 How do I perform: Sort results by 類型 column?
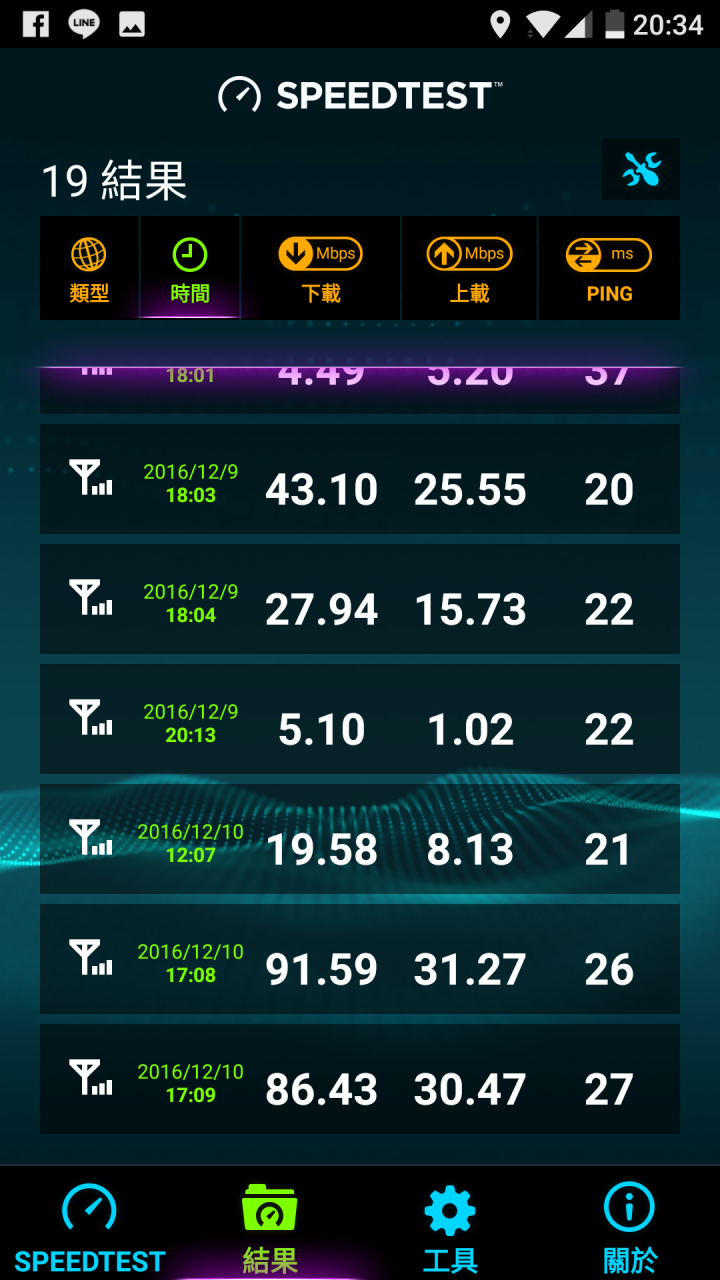89,270
